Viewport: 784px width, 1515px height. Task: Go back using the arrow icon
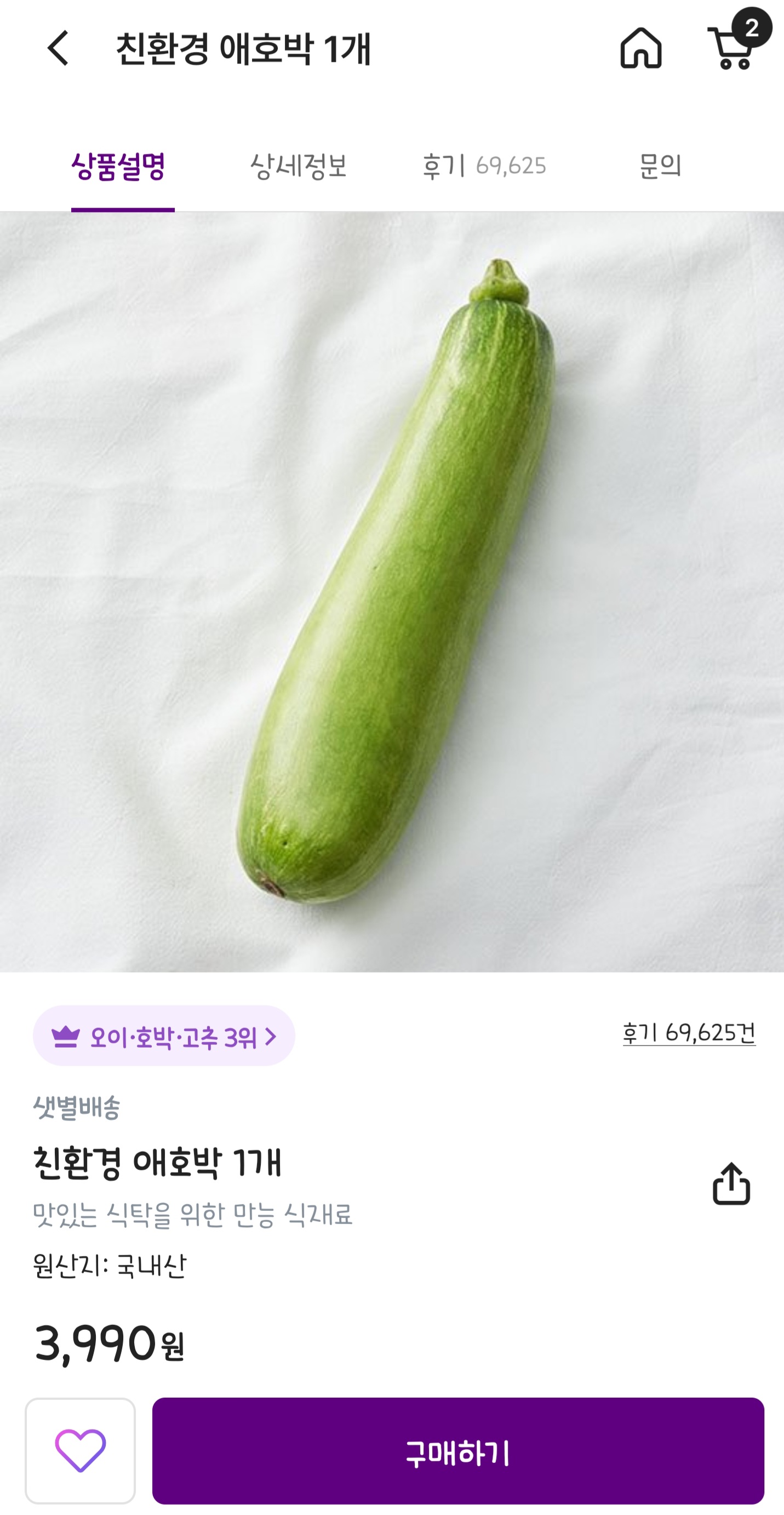coord(58,48)
